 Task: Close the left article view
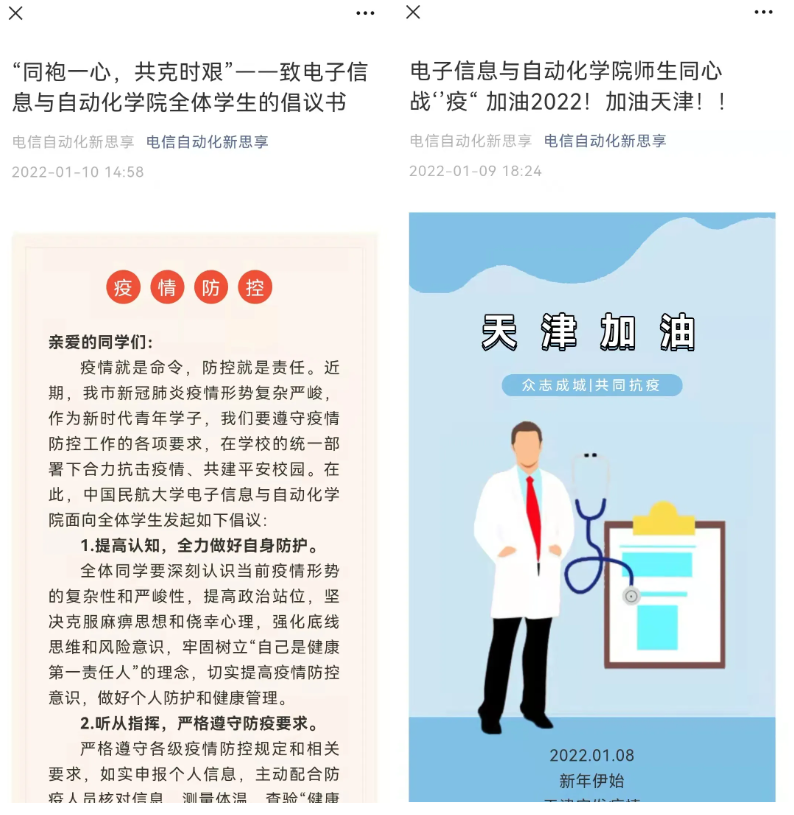tap(18, 14)
